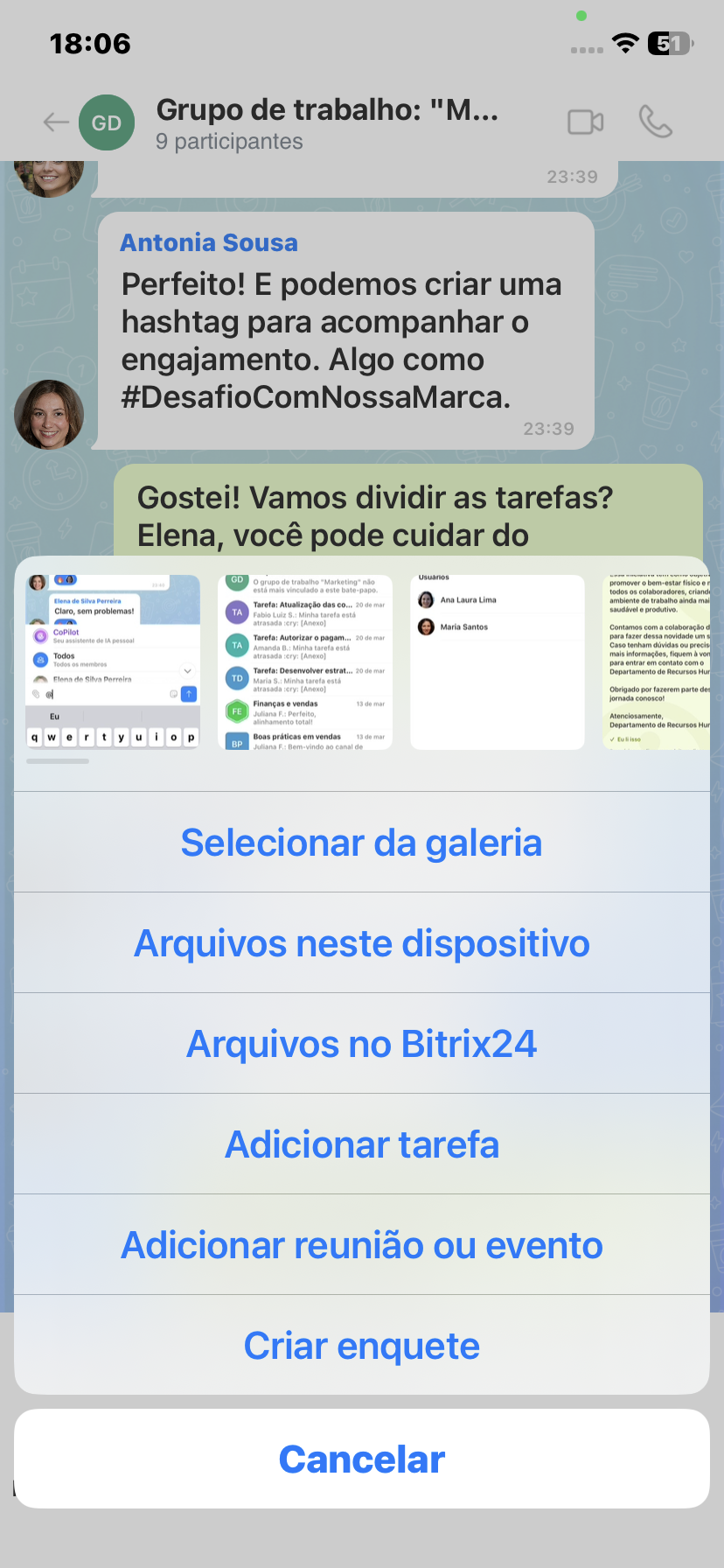Pick the recent photo showing a keyboard
724x1568 pixels.
click(x=113, y=662)
